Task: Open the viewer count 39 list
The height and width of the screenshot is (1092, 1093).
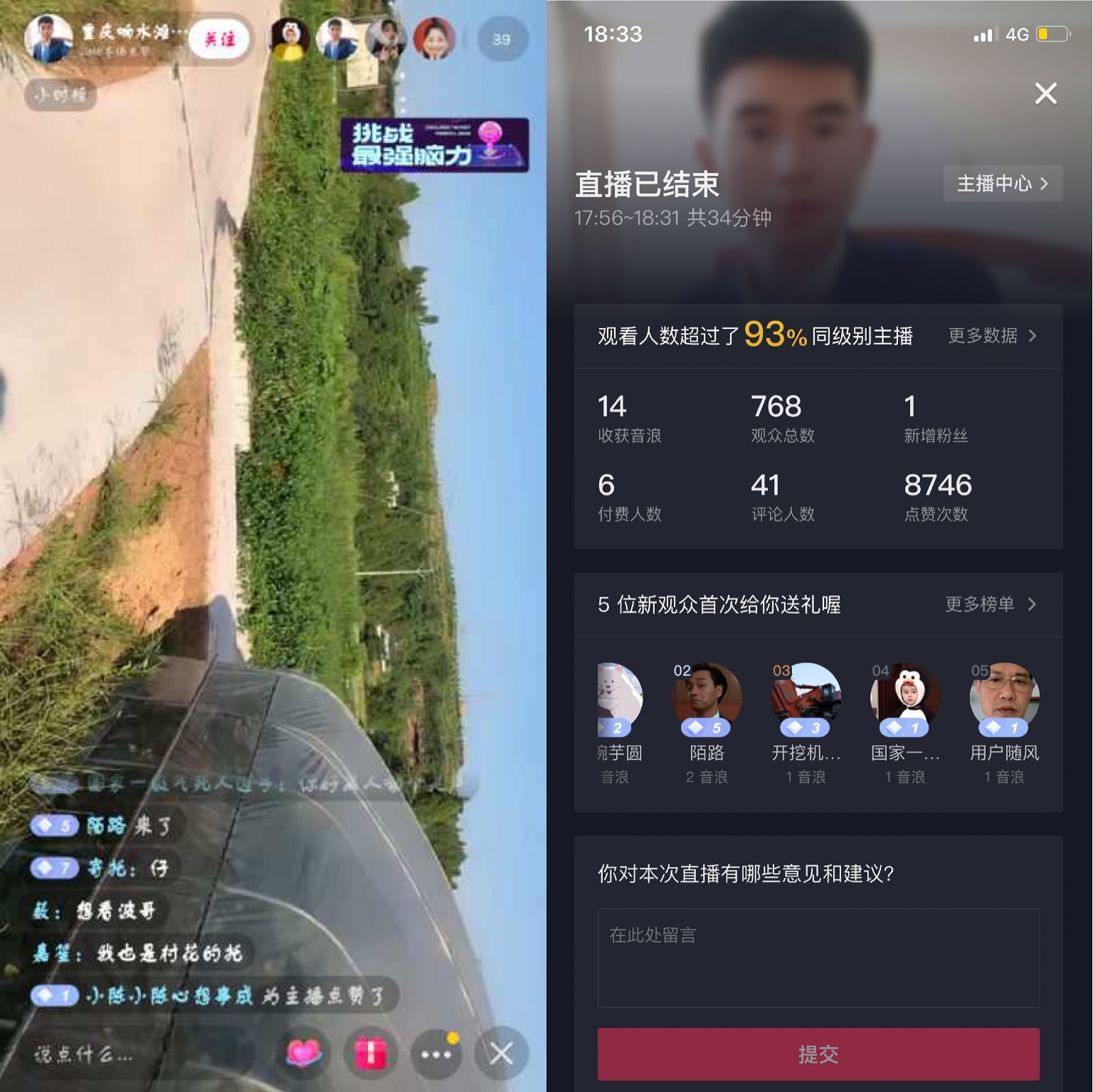Action: 502,39
